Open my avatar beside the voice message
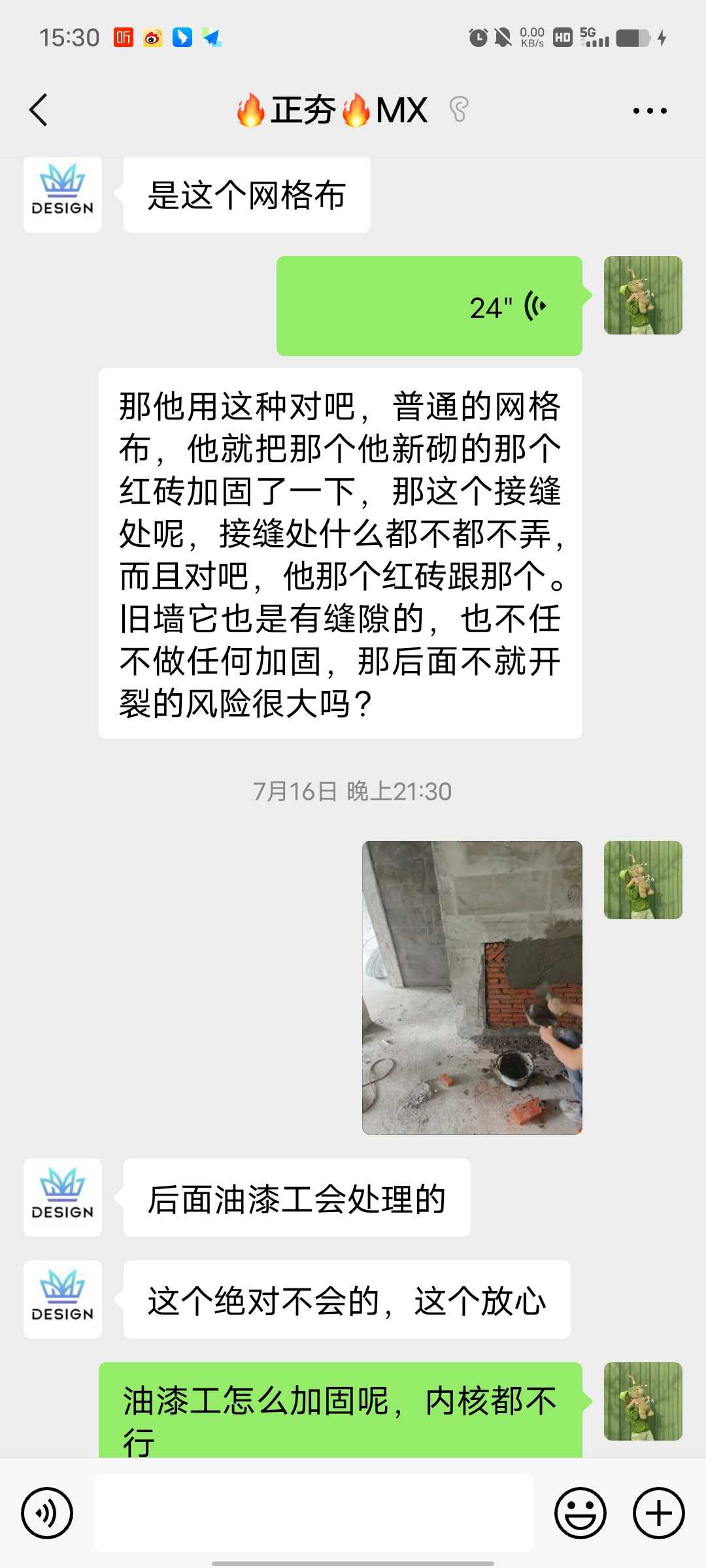Image resolution: width=706 pixels, height=1568 pixels. [x=643, y=295]
